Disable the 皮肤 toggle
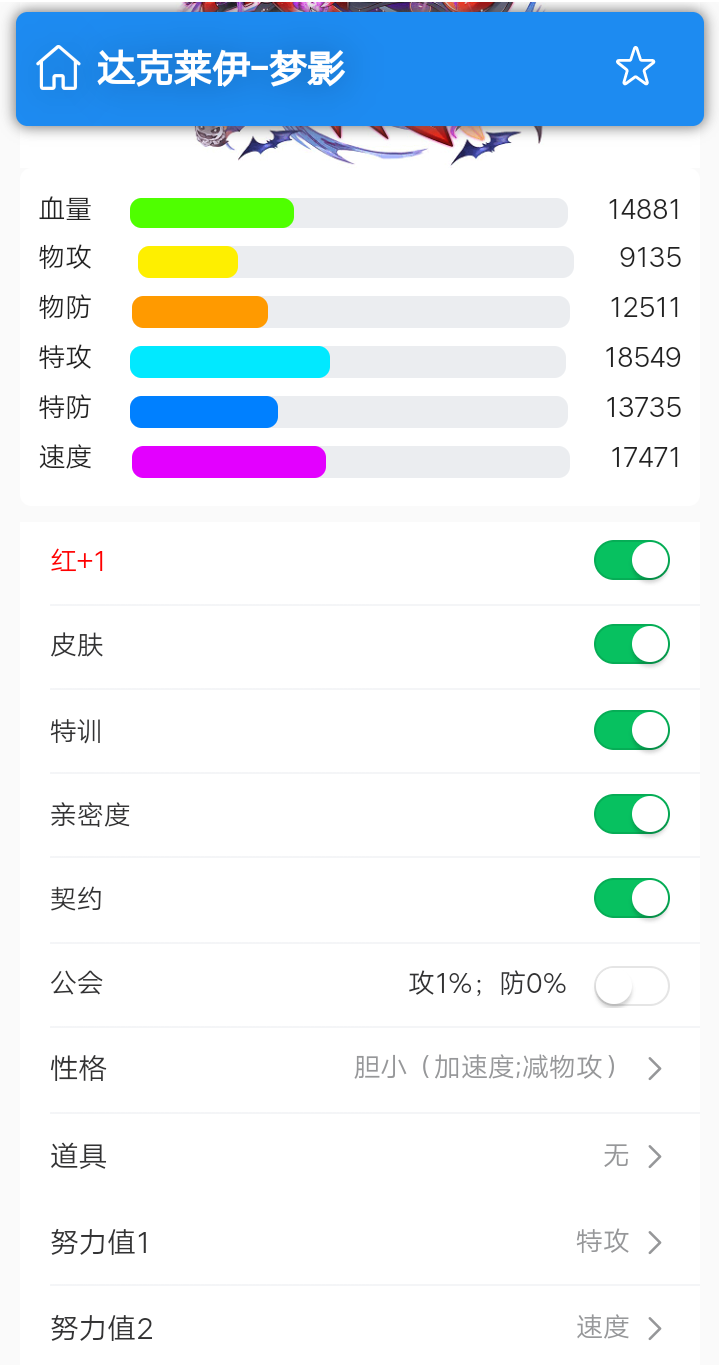 631,644
